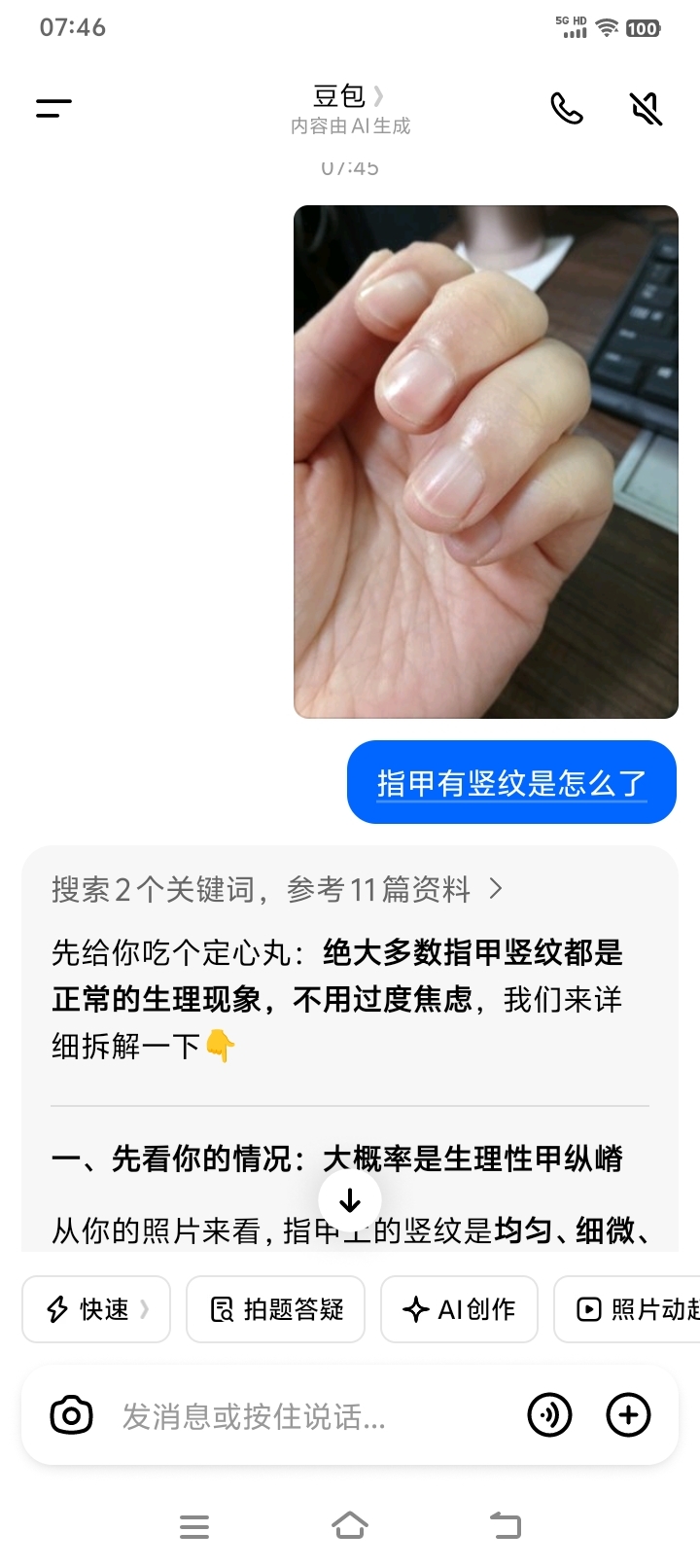The image size is (700, 1568).
Task: Toggle the mute speaker icon
Action: 646,108
